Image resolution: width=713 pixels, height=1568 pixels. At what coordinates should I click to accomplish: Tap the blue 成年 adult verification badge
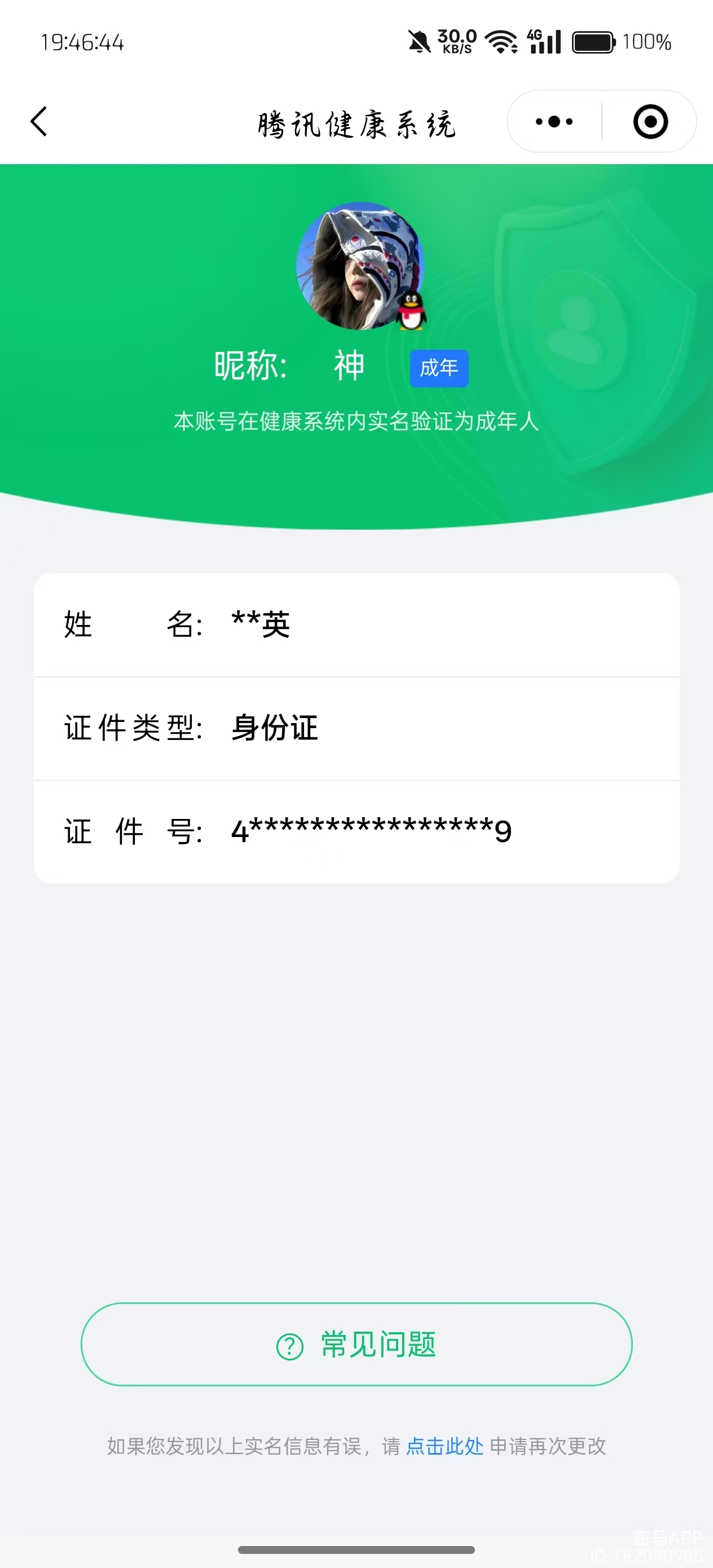(x=438, y=368)
